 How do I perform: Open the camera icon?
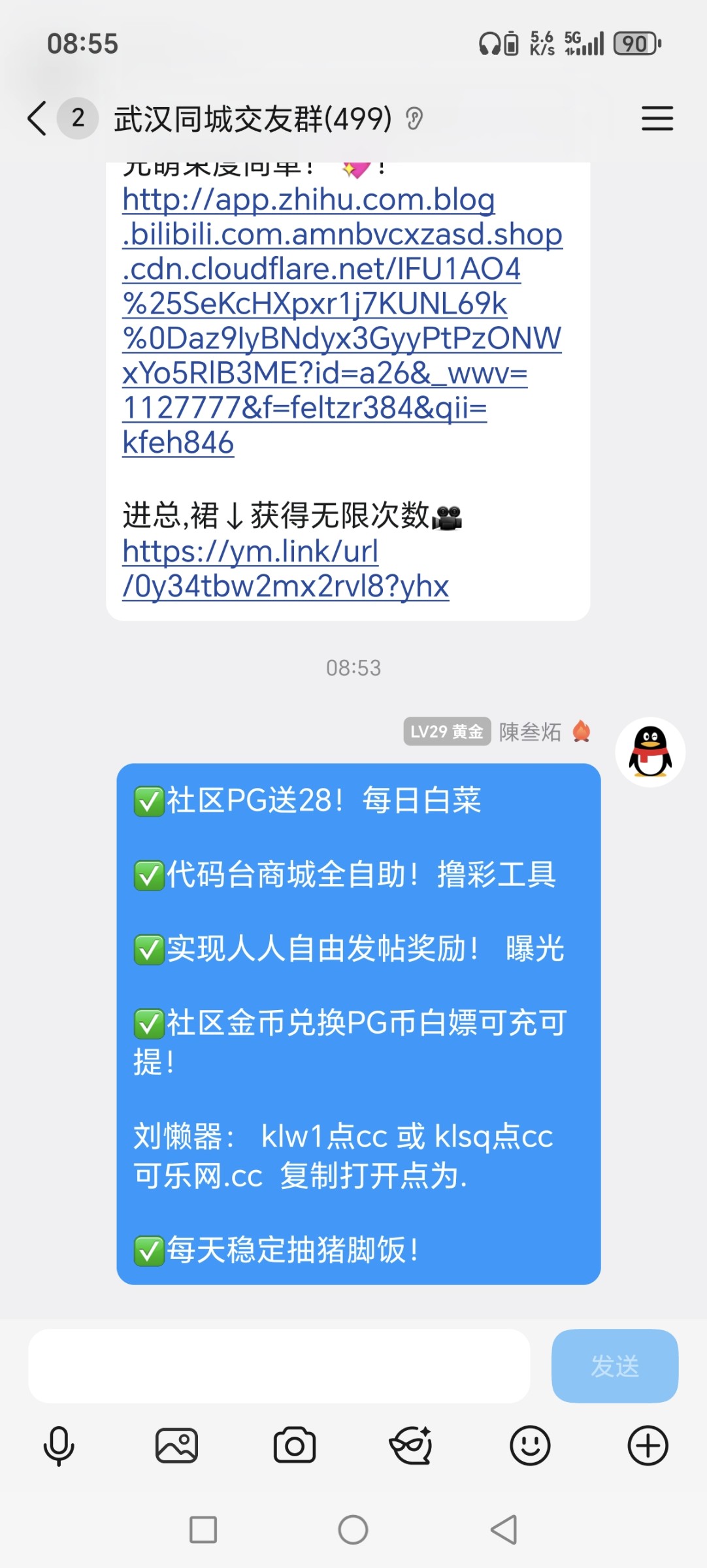(x=294, y=1445)
